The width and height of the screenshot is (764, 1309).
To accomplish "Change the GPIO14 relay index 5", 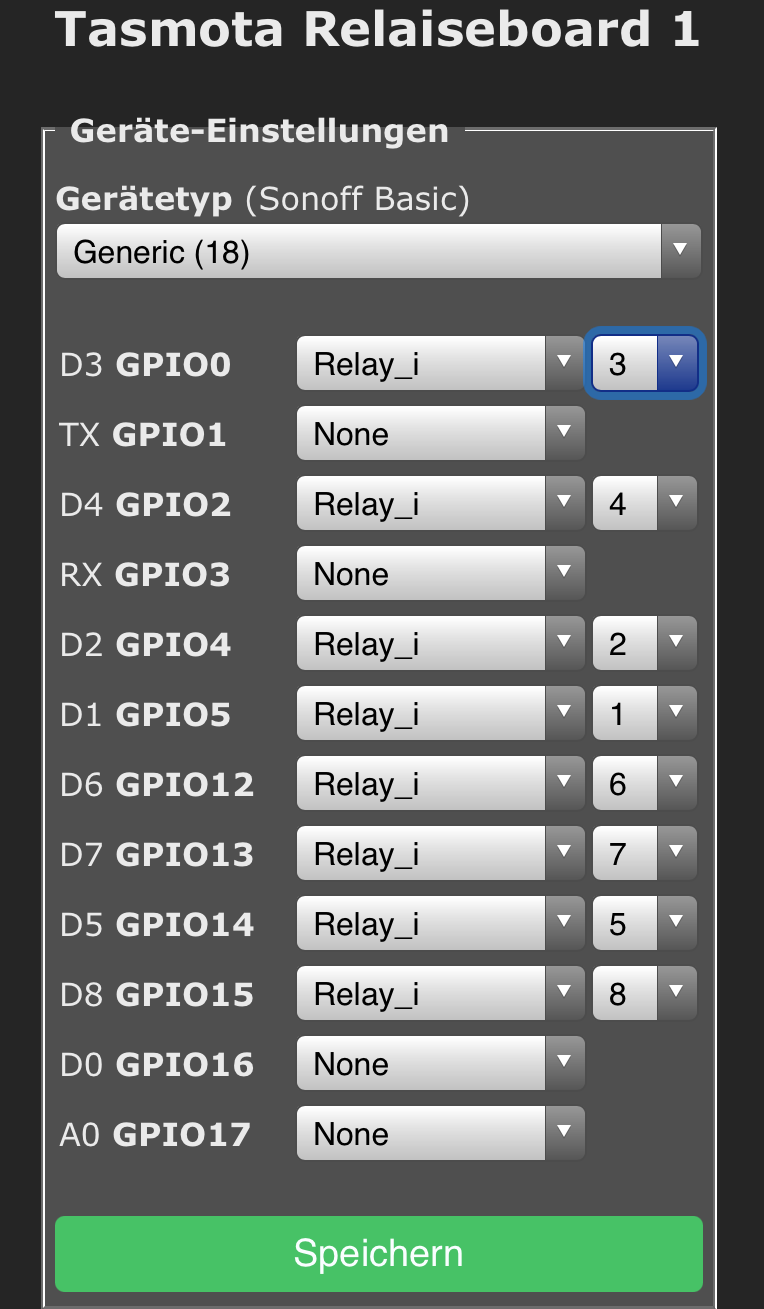I will pyautogui.click(x=645, y=924).
